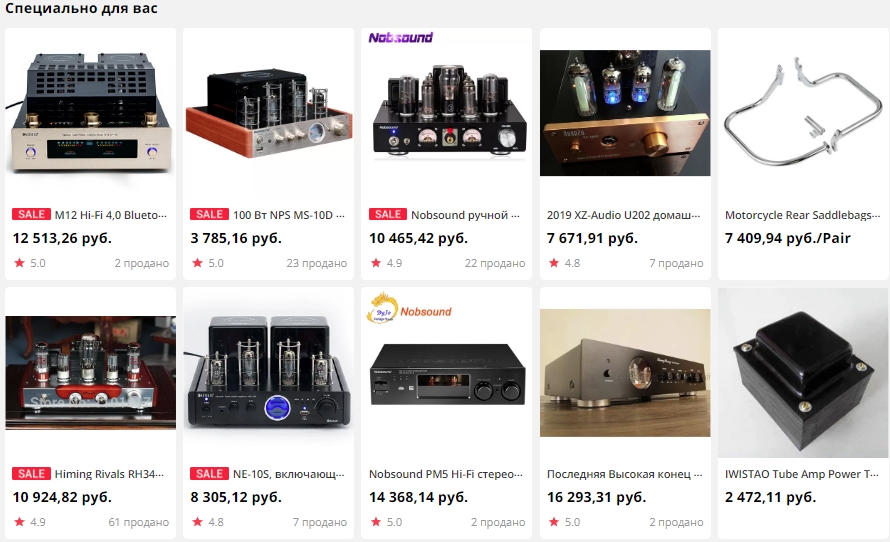
Task: View the Nobsound PM5 Hi-Fi стерео product
Action: click(446, 373)
